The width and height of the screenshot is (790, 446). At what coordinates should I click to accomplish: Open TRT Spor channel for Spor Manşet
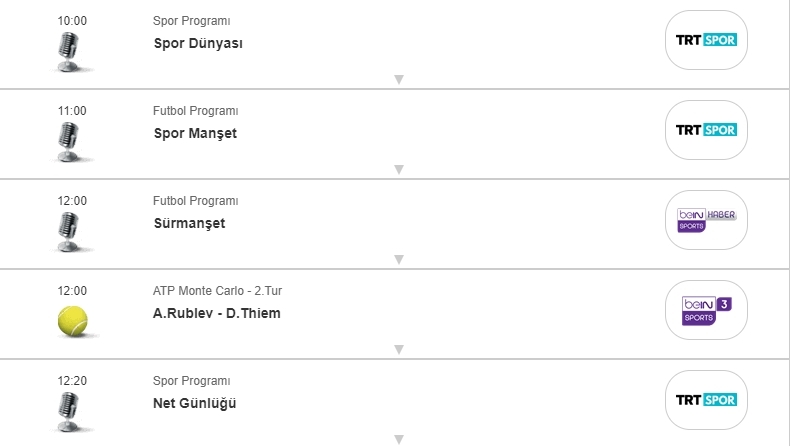706,130
